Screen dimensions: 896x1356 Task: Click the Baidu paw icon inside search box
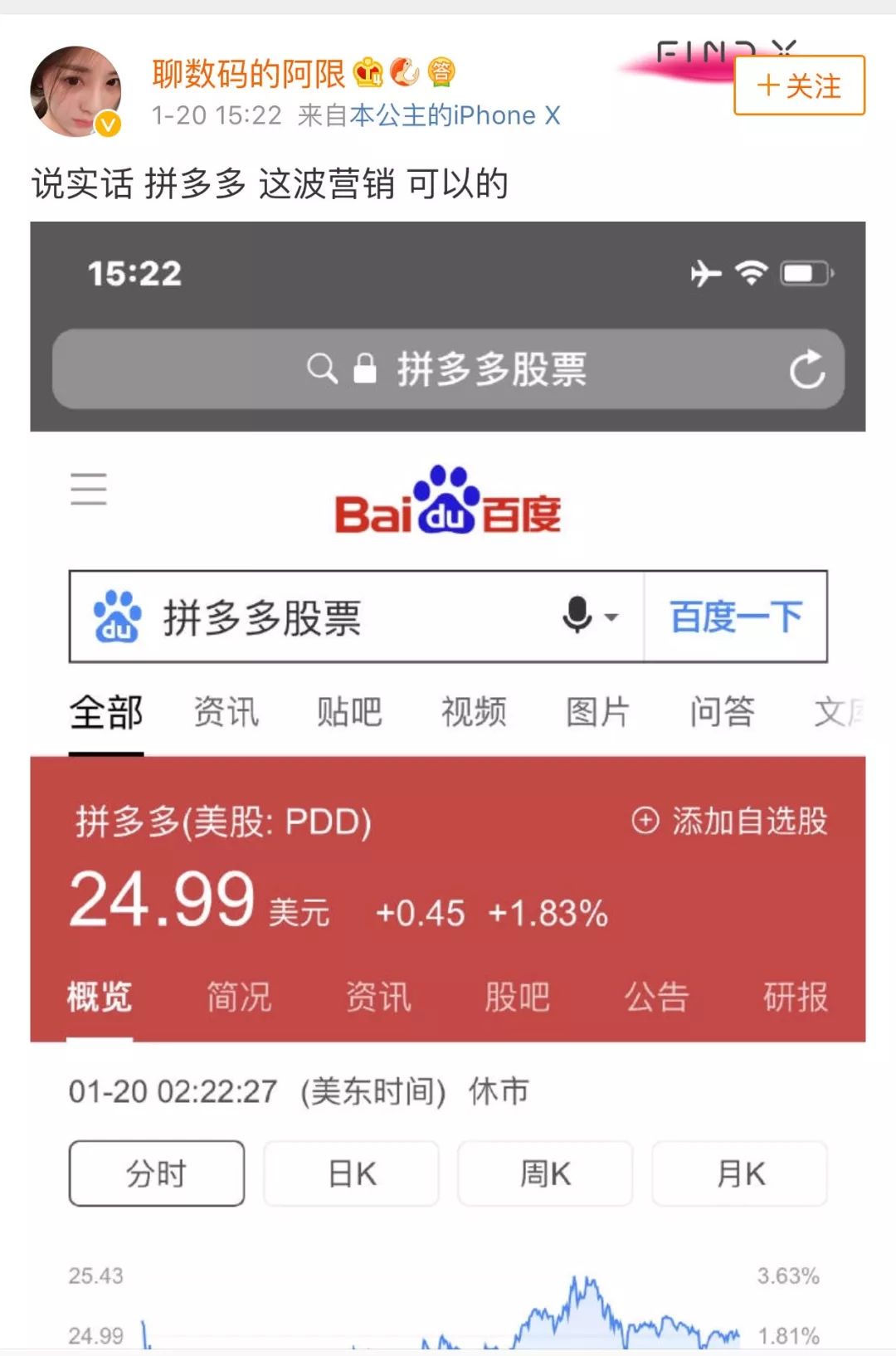pyautogui.click(x=116, y=616)
